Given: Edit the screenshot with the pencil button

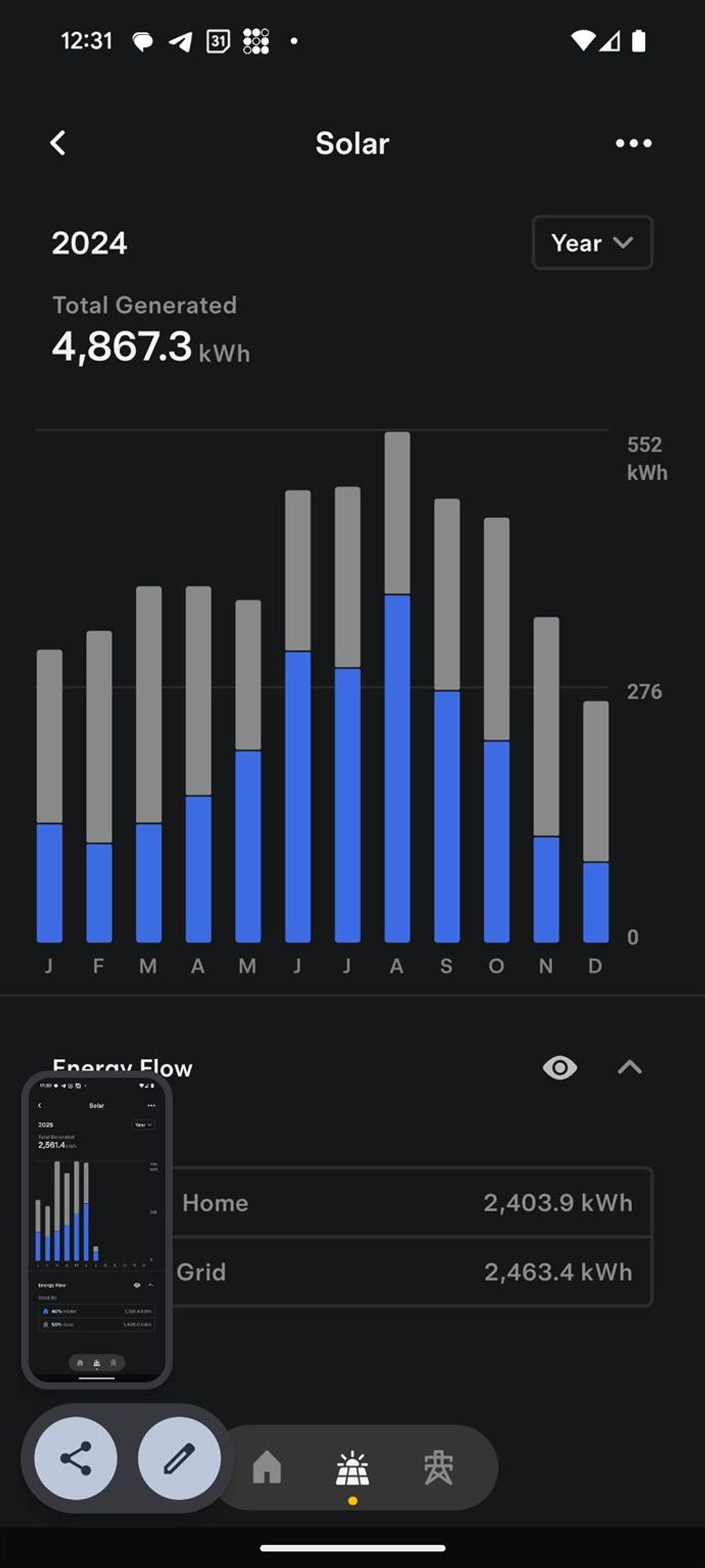Looking at the screenshot, I should (179, 1458).
